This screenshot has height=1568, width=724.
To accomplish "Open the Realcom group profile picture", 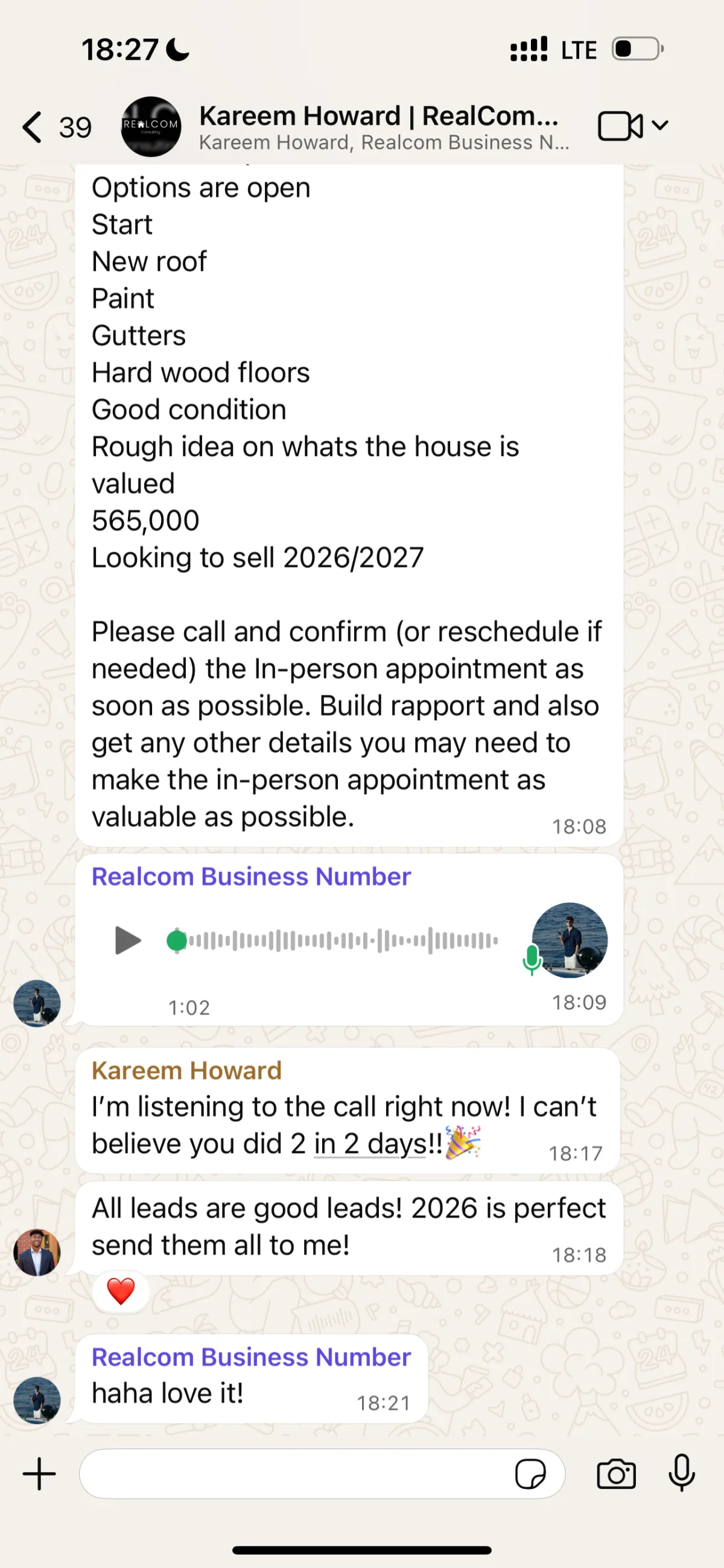I will click(x=150, y=127).
